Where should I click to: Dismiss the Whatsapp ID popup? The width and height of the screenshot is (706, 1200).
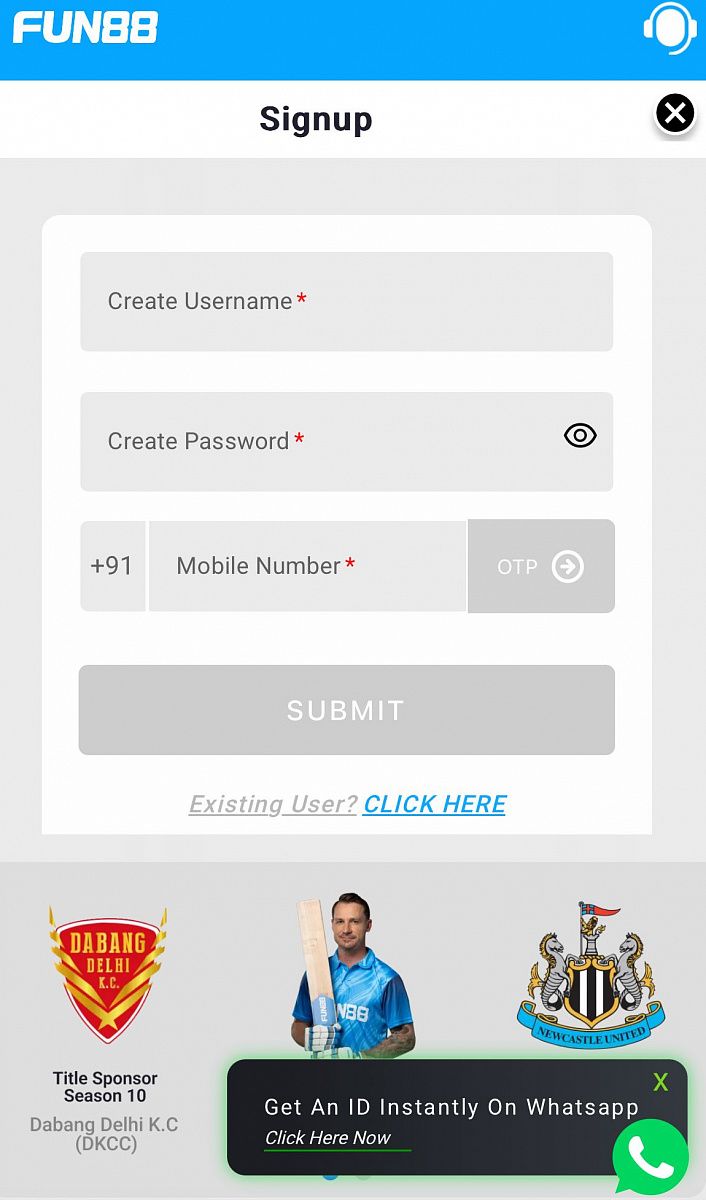661,1082
